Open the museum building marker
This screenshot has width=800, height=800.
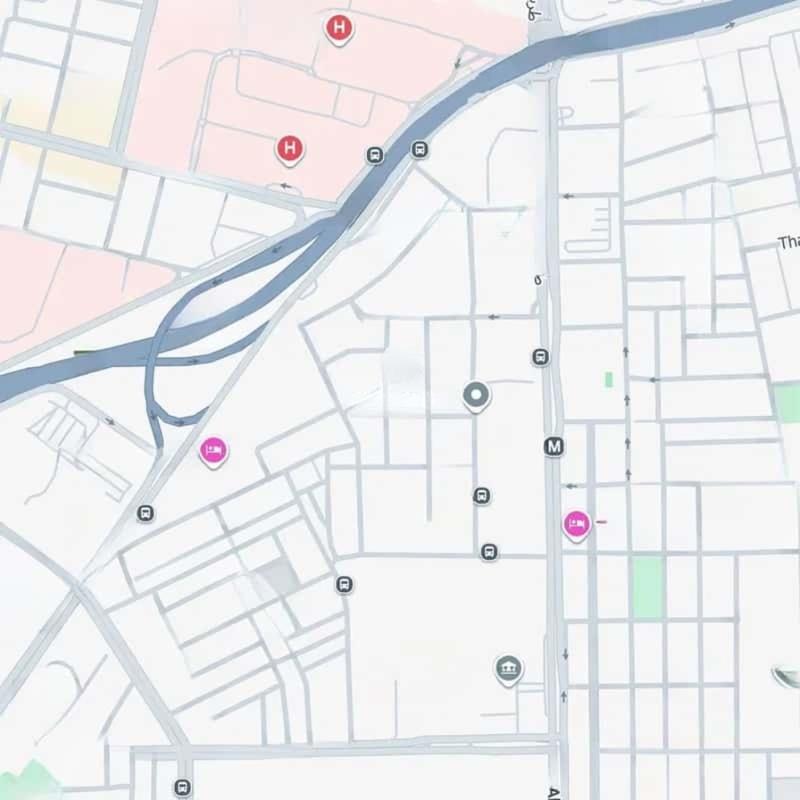tap(509, 668)
